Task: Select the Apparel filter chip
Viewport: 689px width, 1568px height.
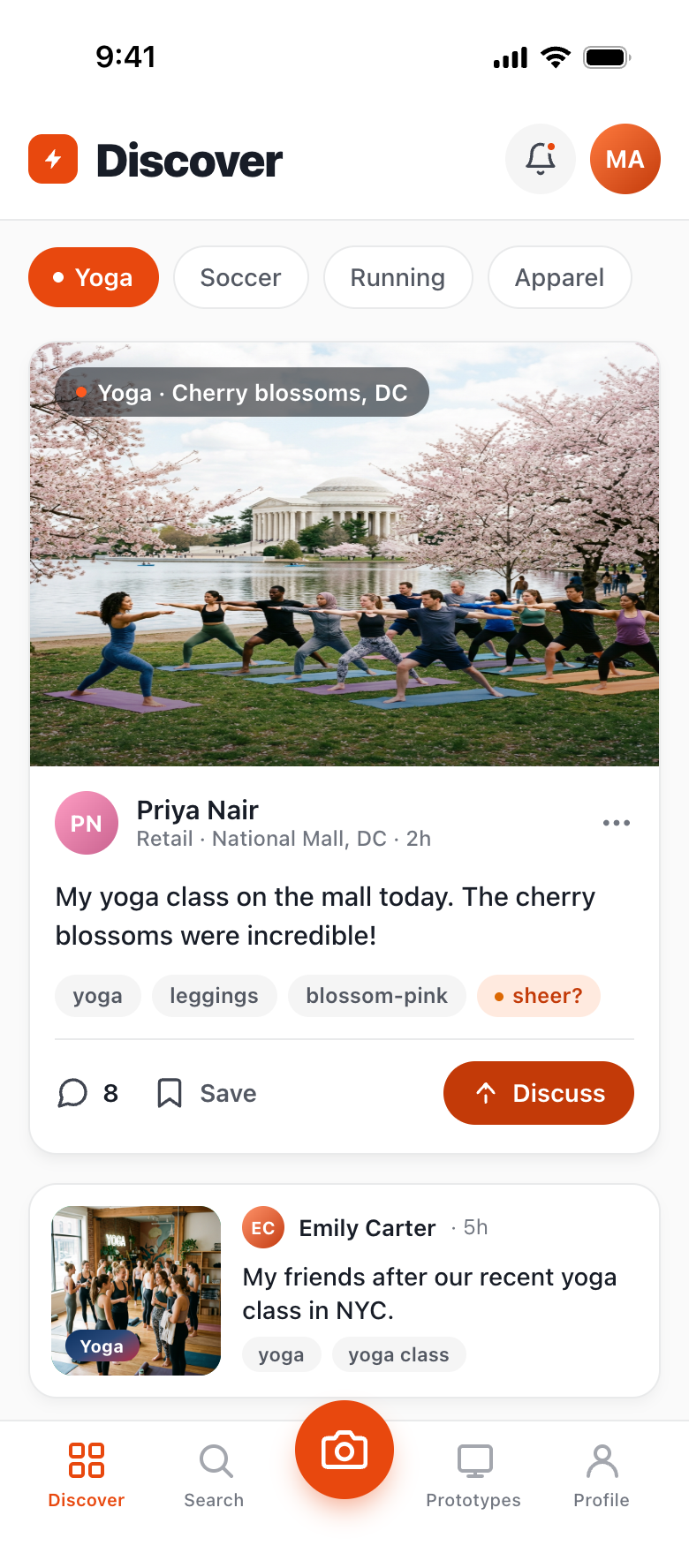Action: click(x=560, y=277)
